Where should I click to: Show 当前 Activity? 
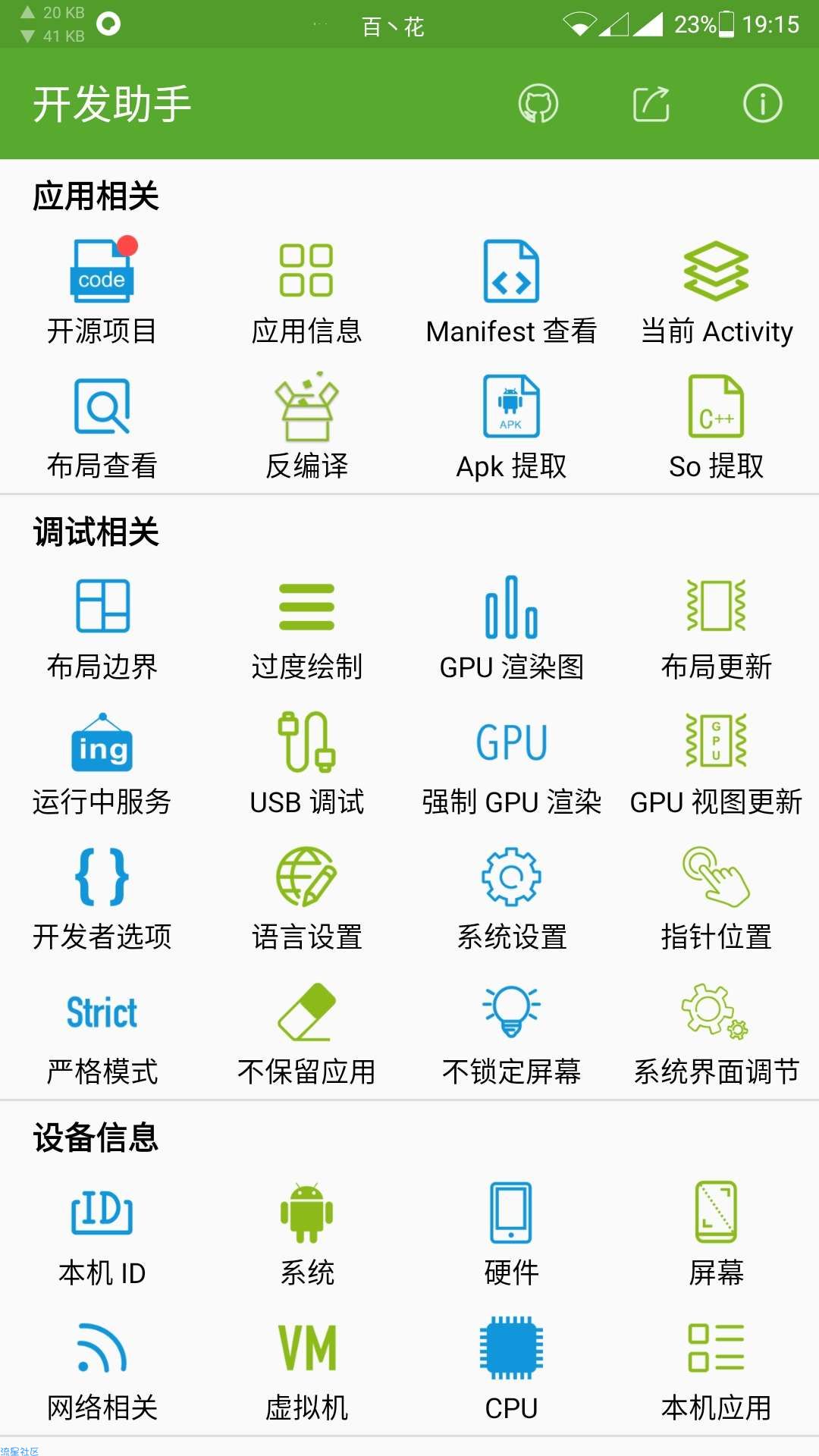pos(717,293)
